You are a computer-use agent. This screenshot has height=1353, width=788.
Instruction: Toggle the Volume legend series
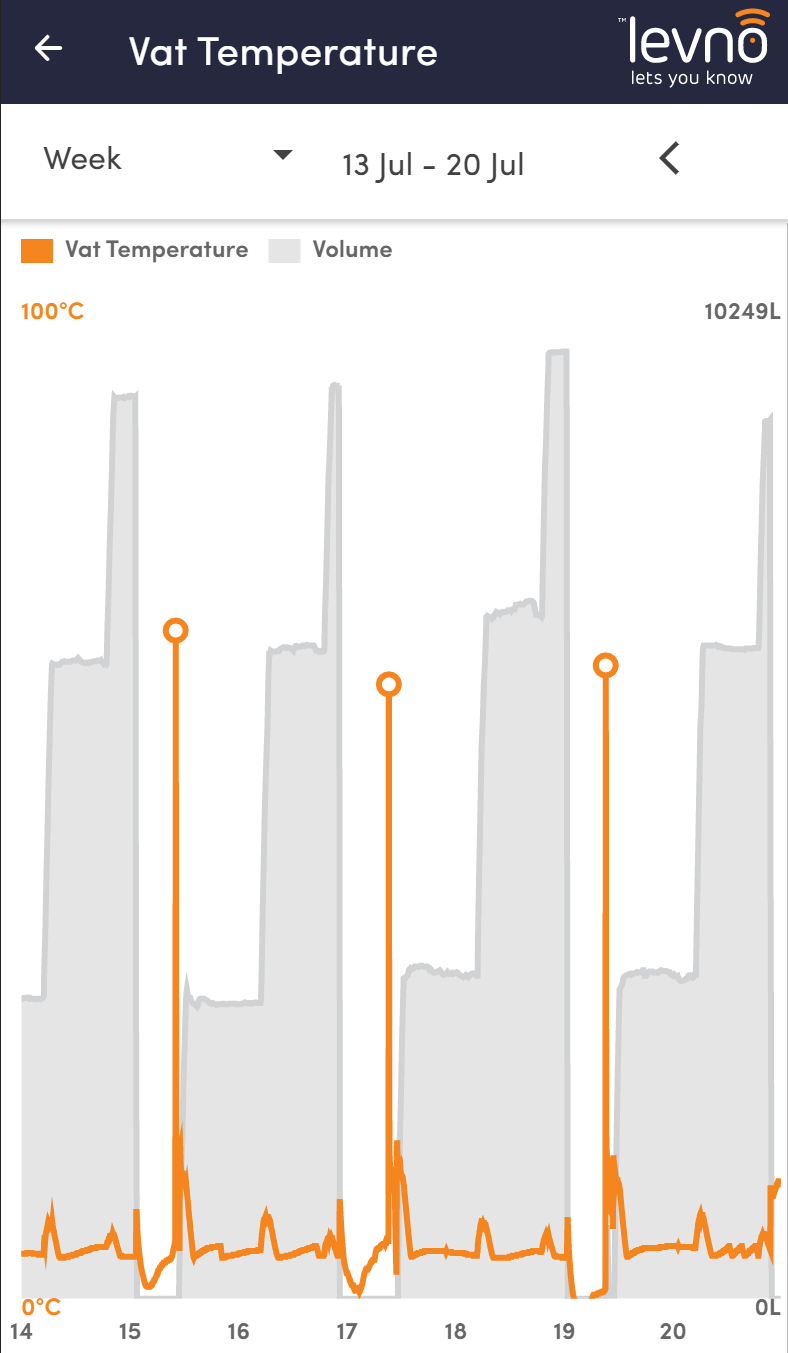[330, 250]
